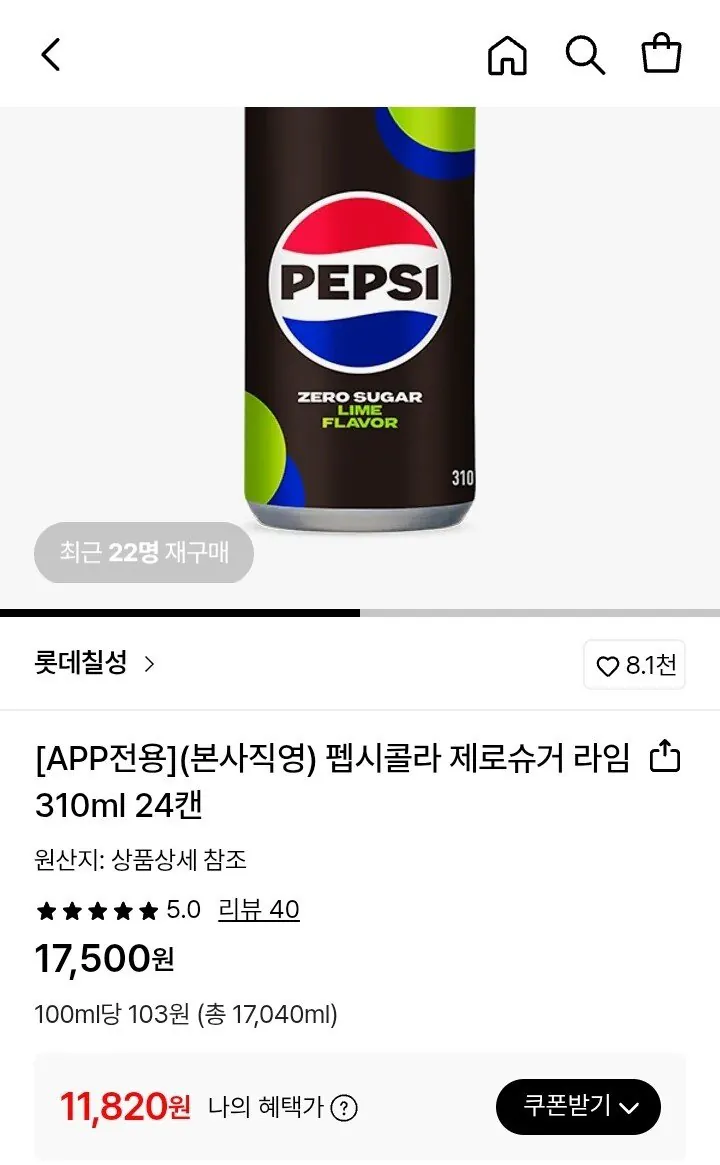Tap the 17,500원 price label
This screenshot has height=1165, width=720.
(x=107, y=959)
